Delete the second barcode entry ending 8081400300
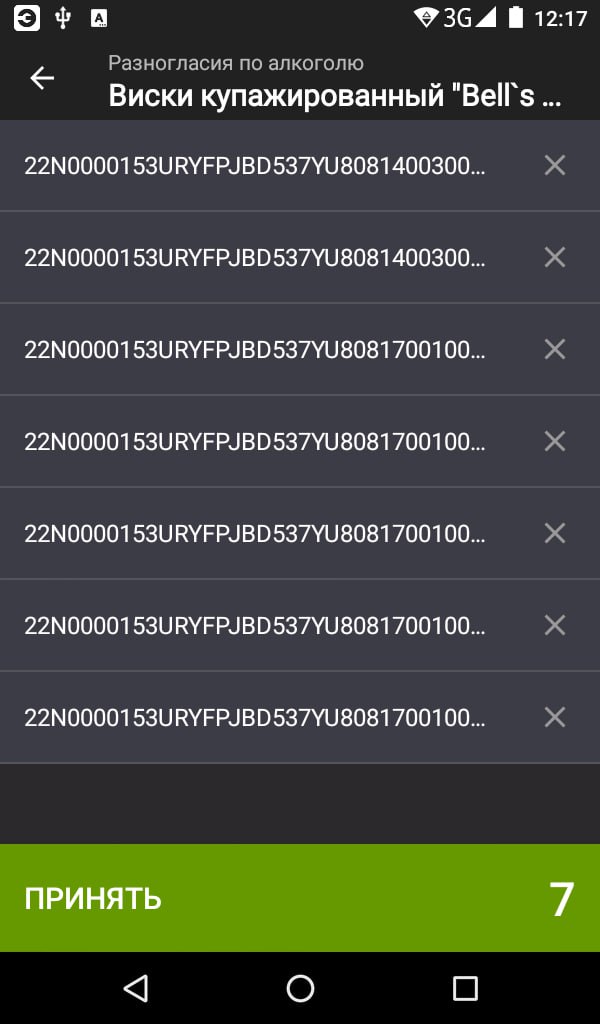Screen dimensions: 600x1024 [x=554, y=258]
